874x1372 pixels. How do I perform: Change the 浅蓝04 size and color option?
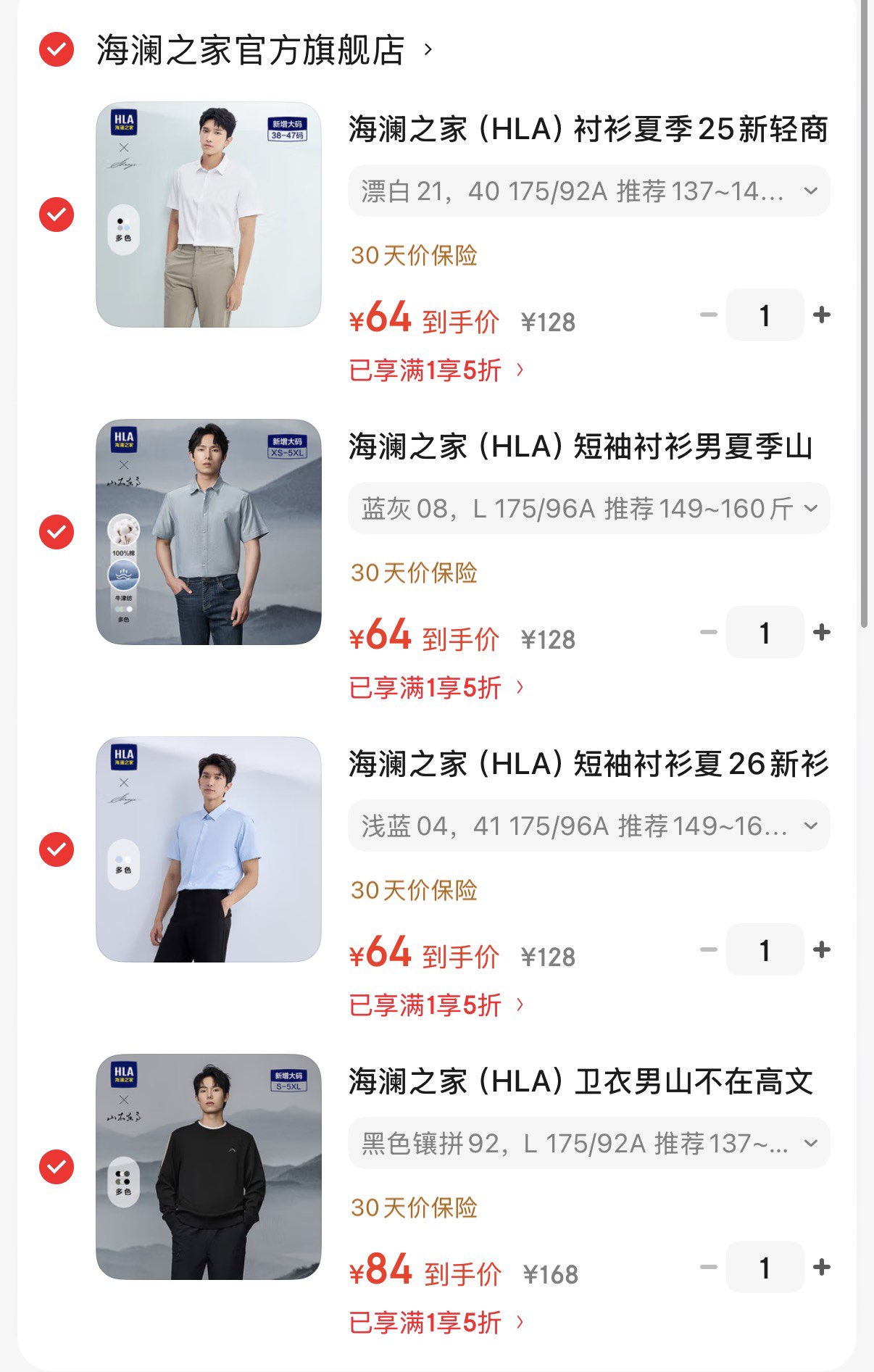[588, 826]
